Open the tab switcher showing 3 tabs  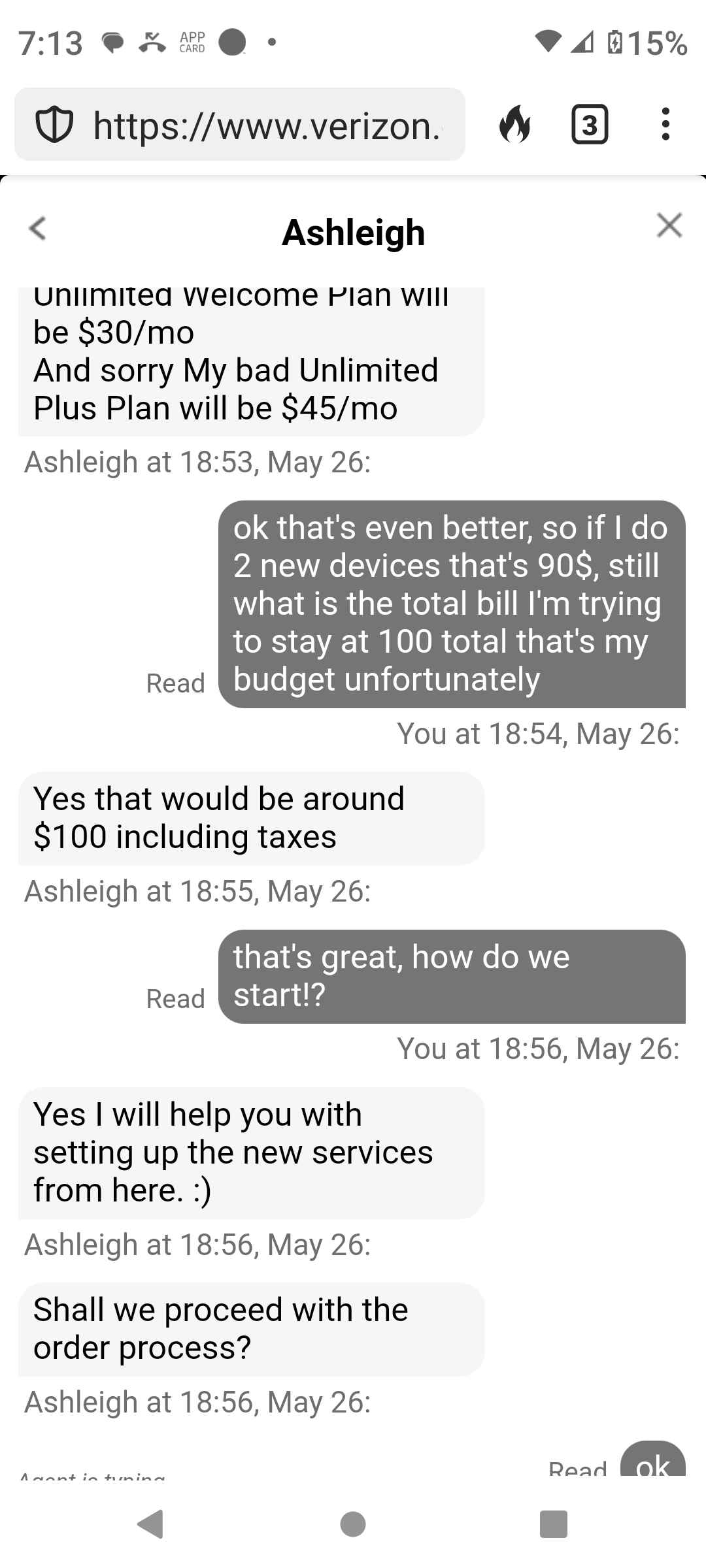(588, 125)
